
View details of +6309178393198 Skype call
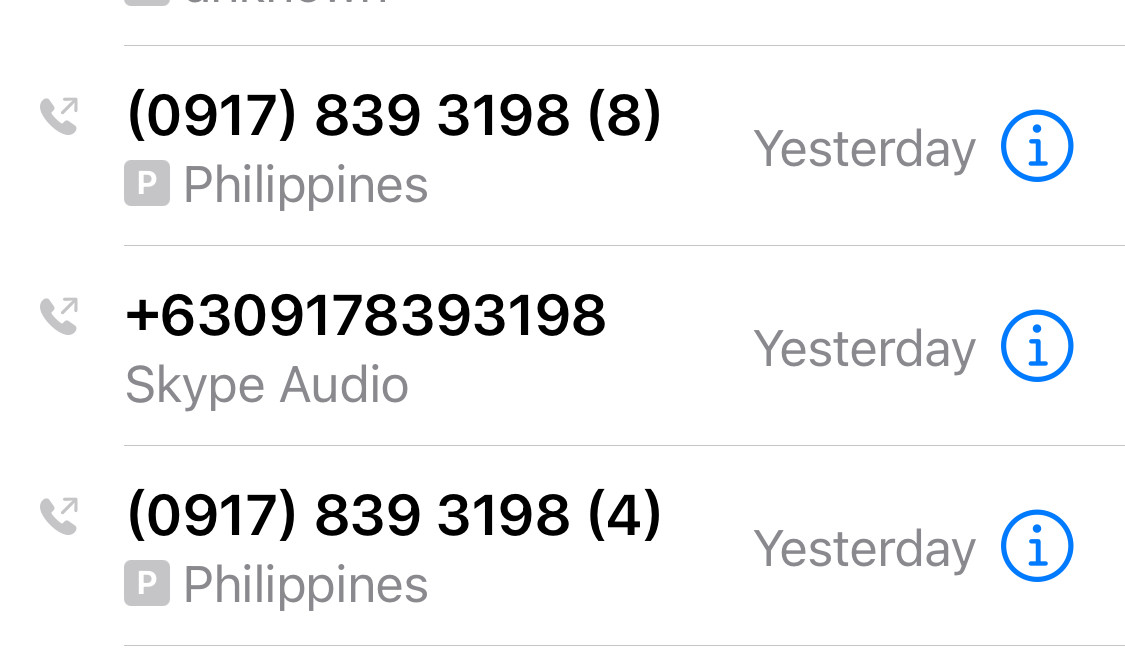(1036, 346)
